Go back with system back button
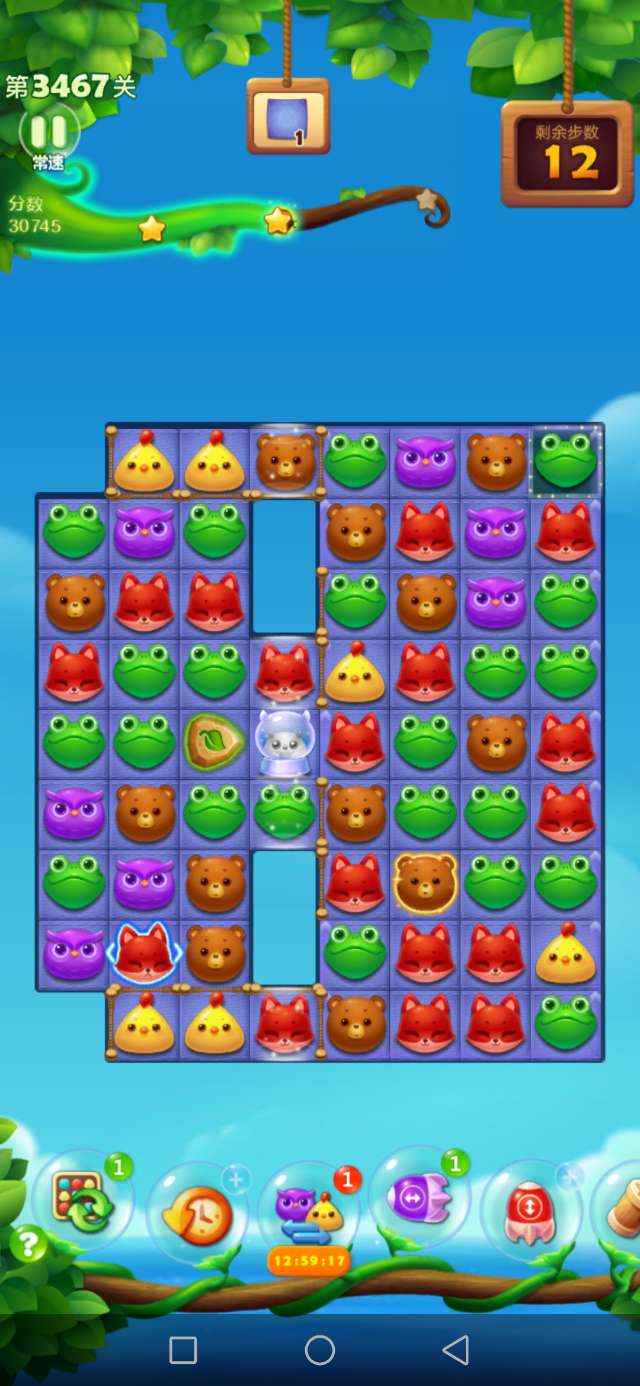The width and height of the screenshot is (640, 1386). (x=456, y=1350)
